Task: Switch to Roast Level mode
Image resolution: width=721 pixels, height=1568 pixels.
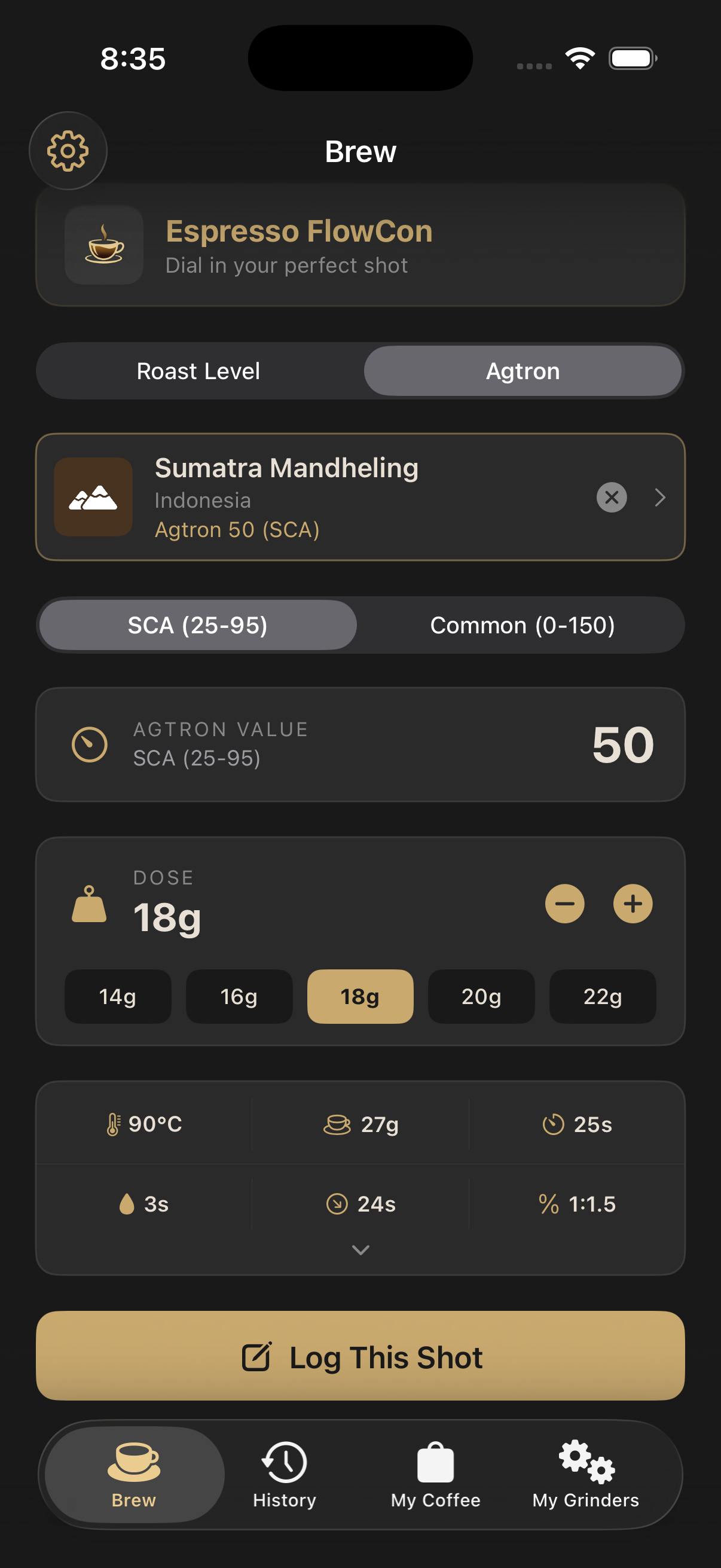Action: tap(199, 371)
